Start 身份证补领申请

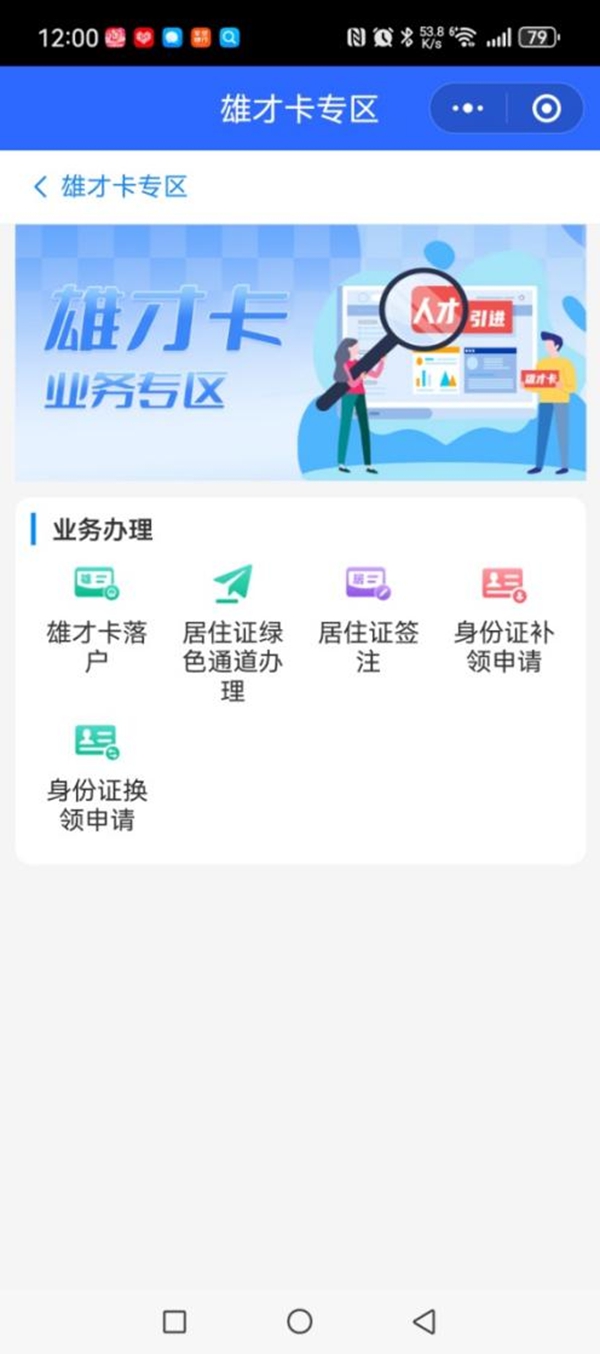tap(504, 615)
